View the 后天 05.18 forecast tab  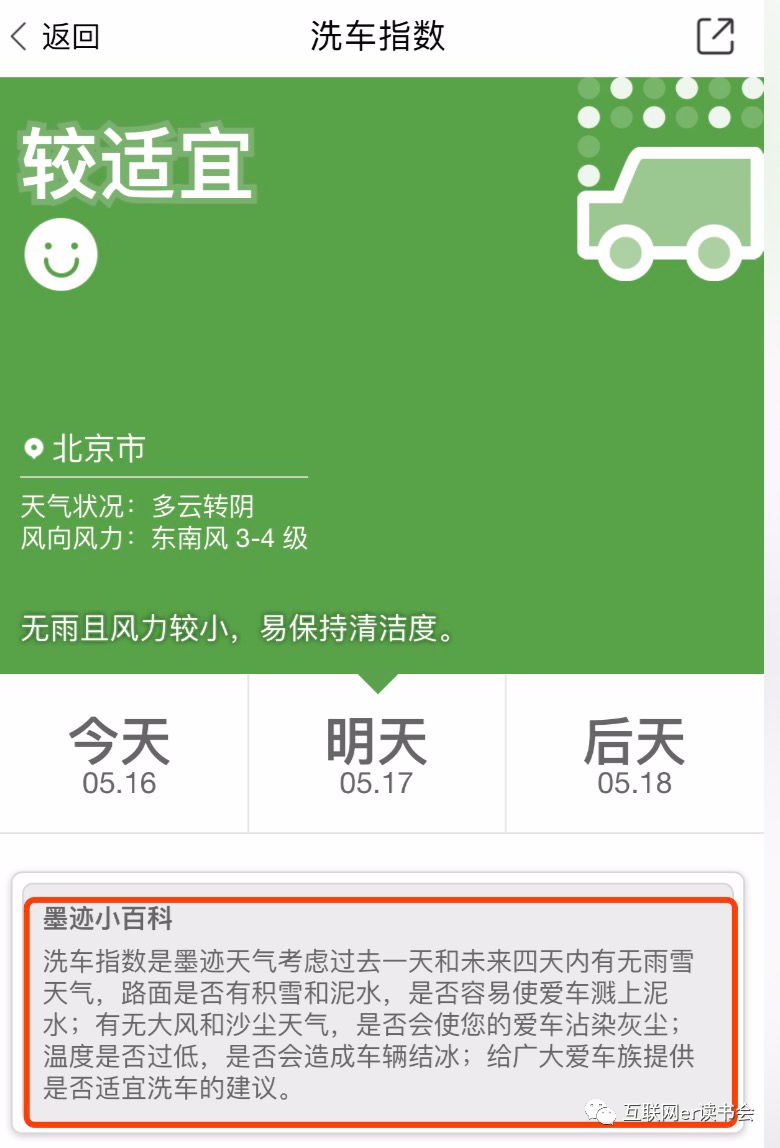click(634, 755)
